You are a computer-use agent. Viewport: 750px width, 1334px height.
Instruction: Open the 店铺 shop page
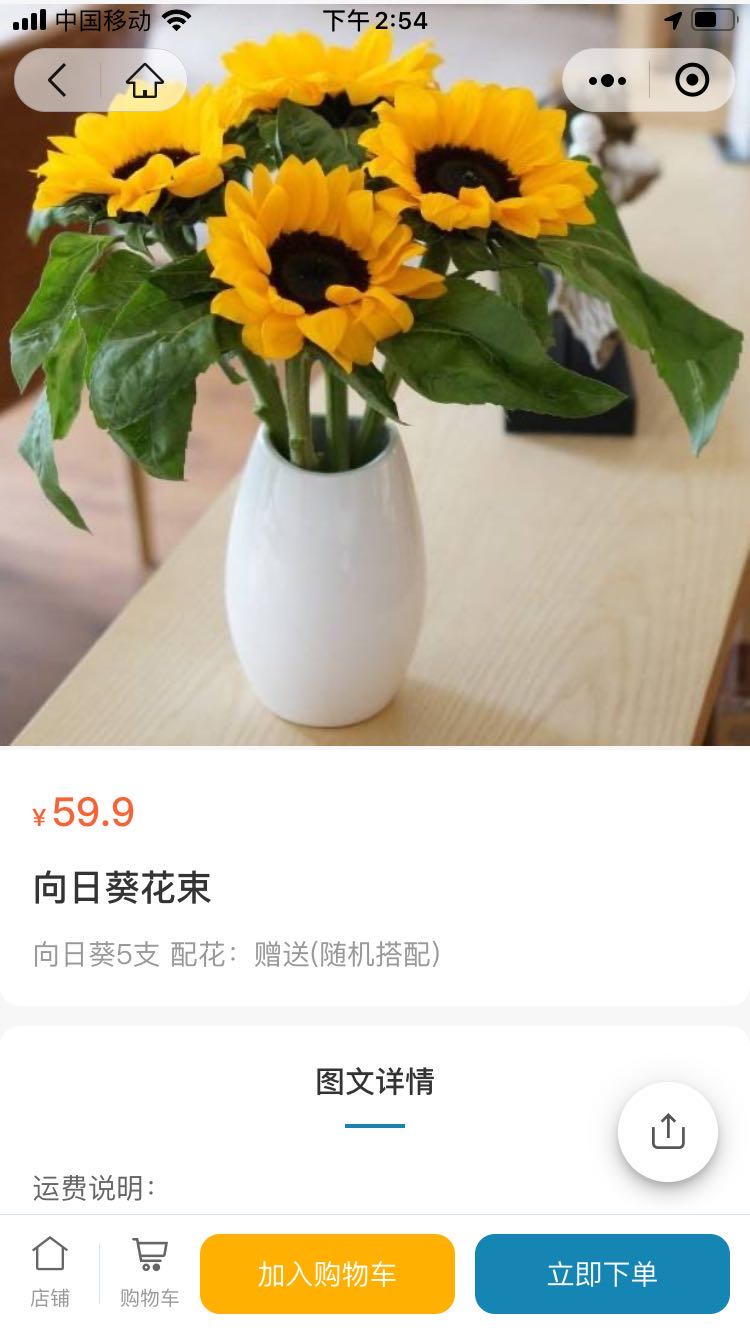point(50,1272)
